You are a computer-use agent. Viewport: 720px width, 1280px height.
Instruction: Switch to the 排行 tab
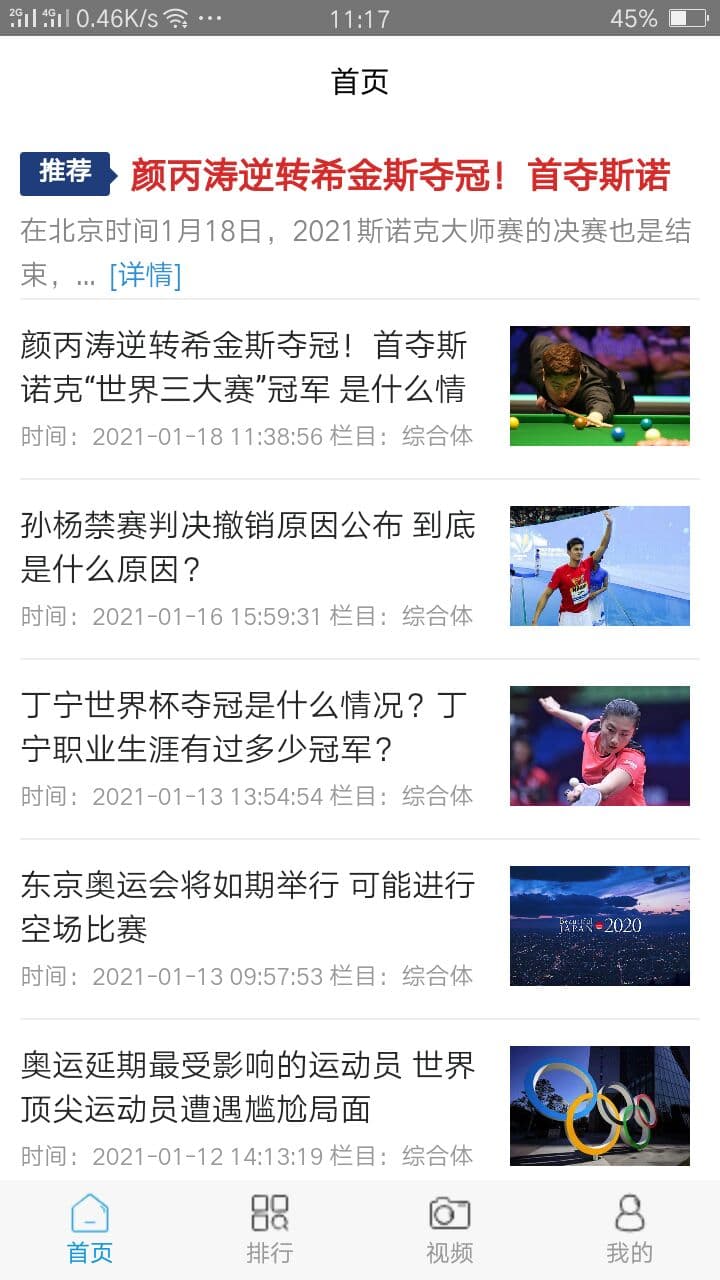pyautogui.click(x=270, y=1229)
